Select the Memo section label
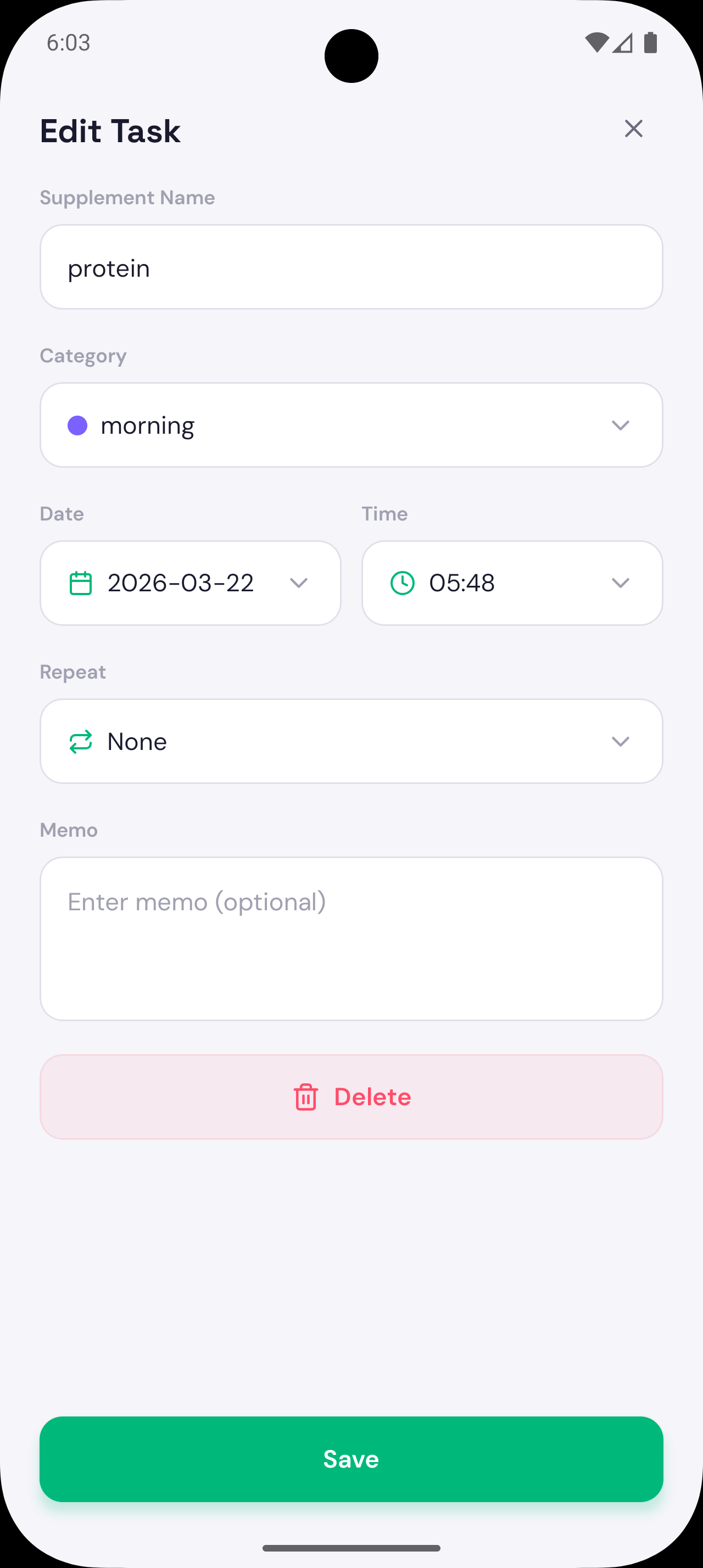The image size is (703, 1568). pos(68,829)
